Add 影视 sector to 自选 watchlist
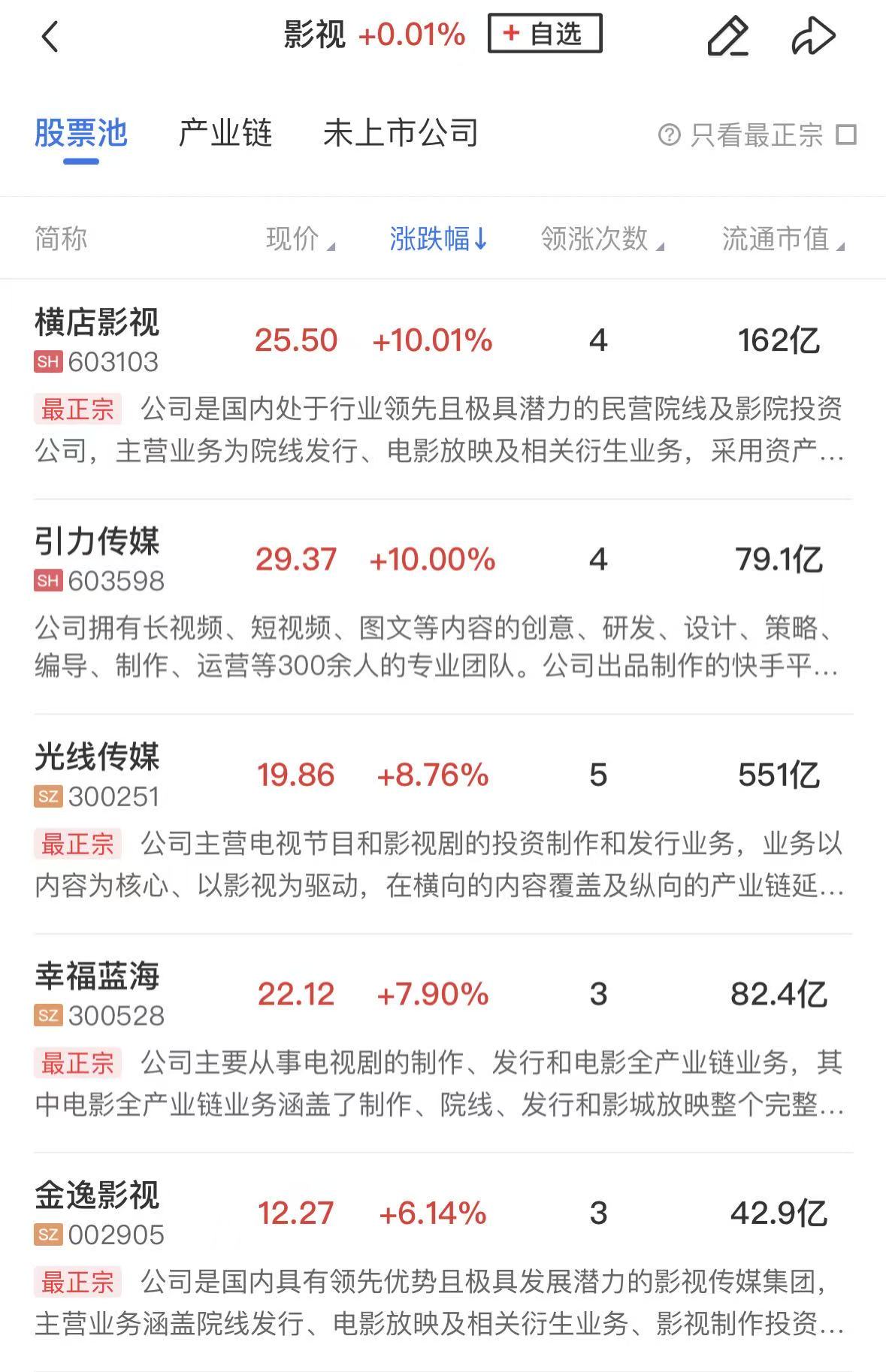Screen dimensions: 886x1372 [545, 34]
